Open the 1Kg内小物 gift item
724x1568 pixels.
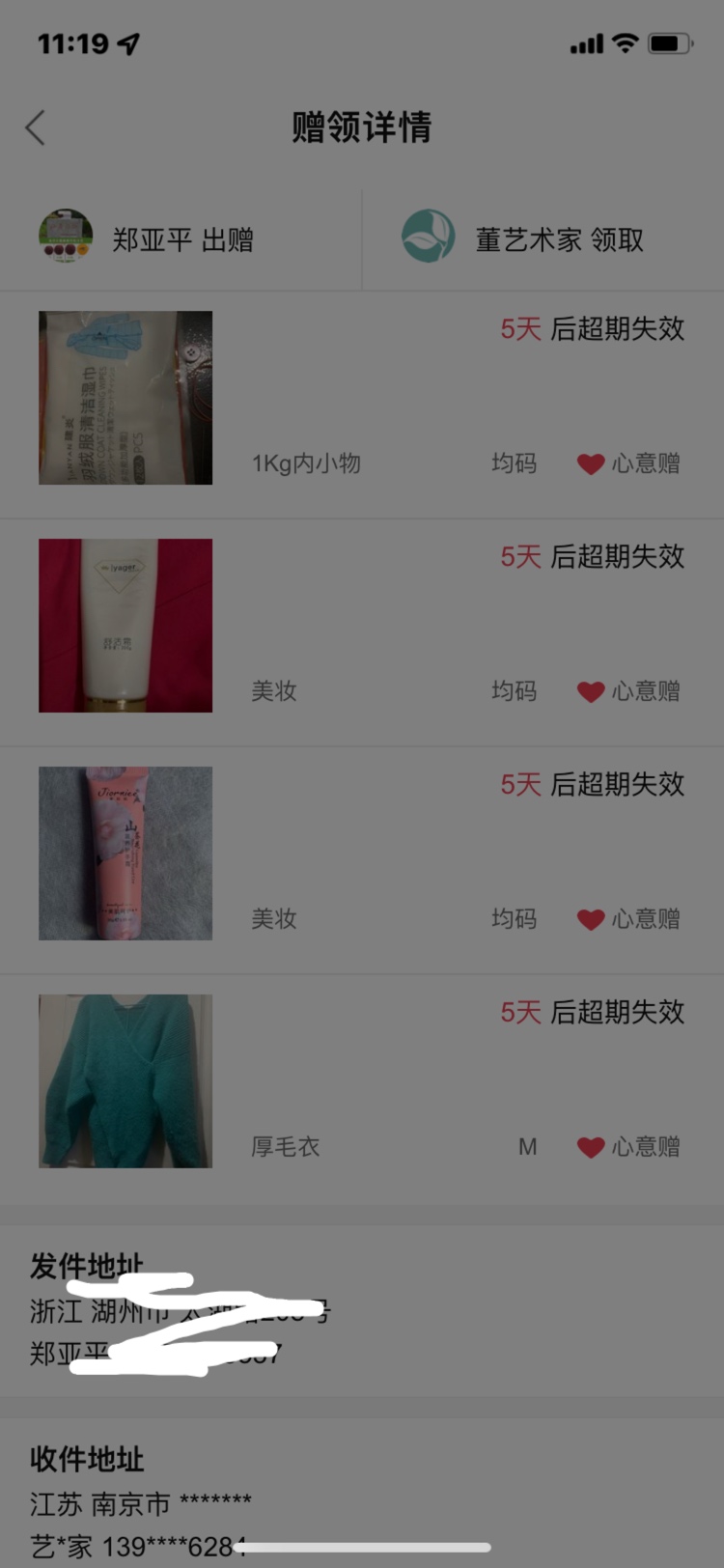[x=125, y=398]
